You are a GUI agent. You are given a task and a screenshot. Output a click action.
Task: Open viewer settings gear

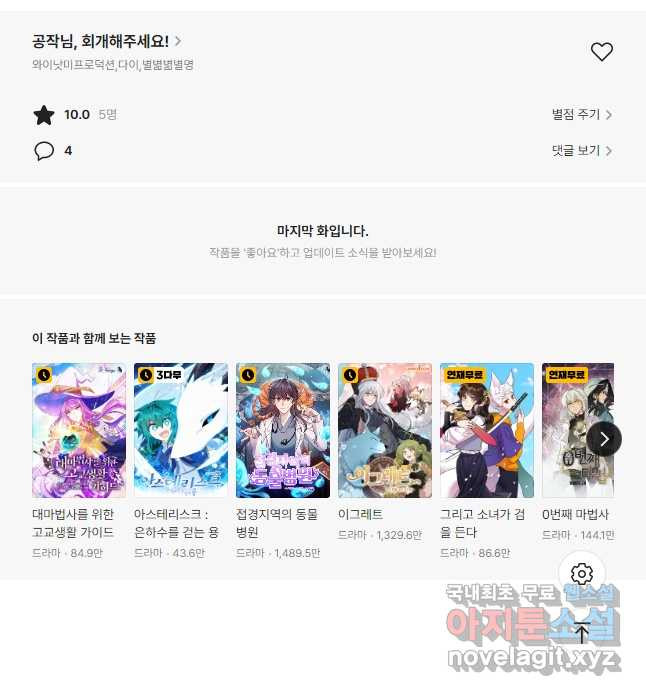(582, 574)
